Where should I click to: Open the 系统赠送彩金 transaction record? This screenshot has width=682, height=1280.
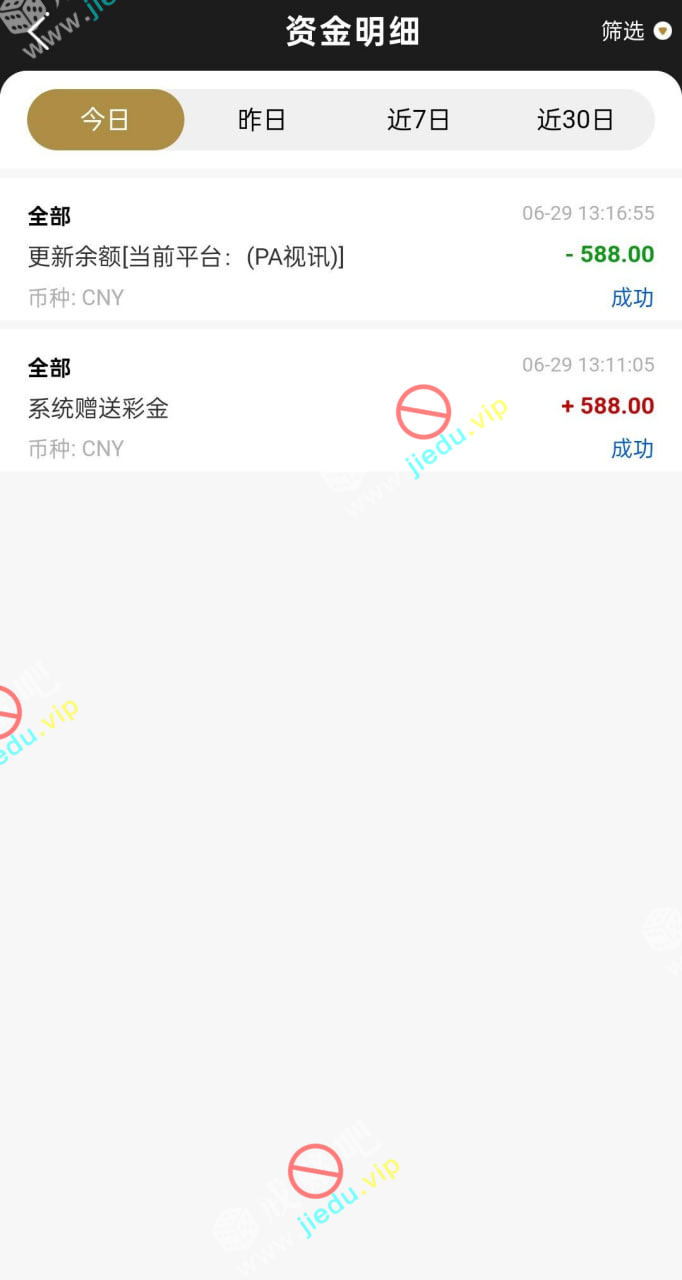(x=340, y=406)
